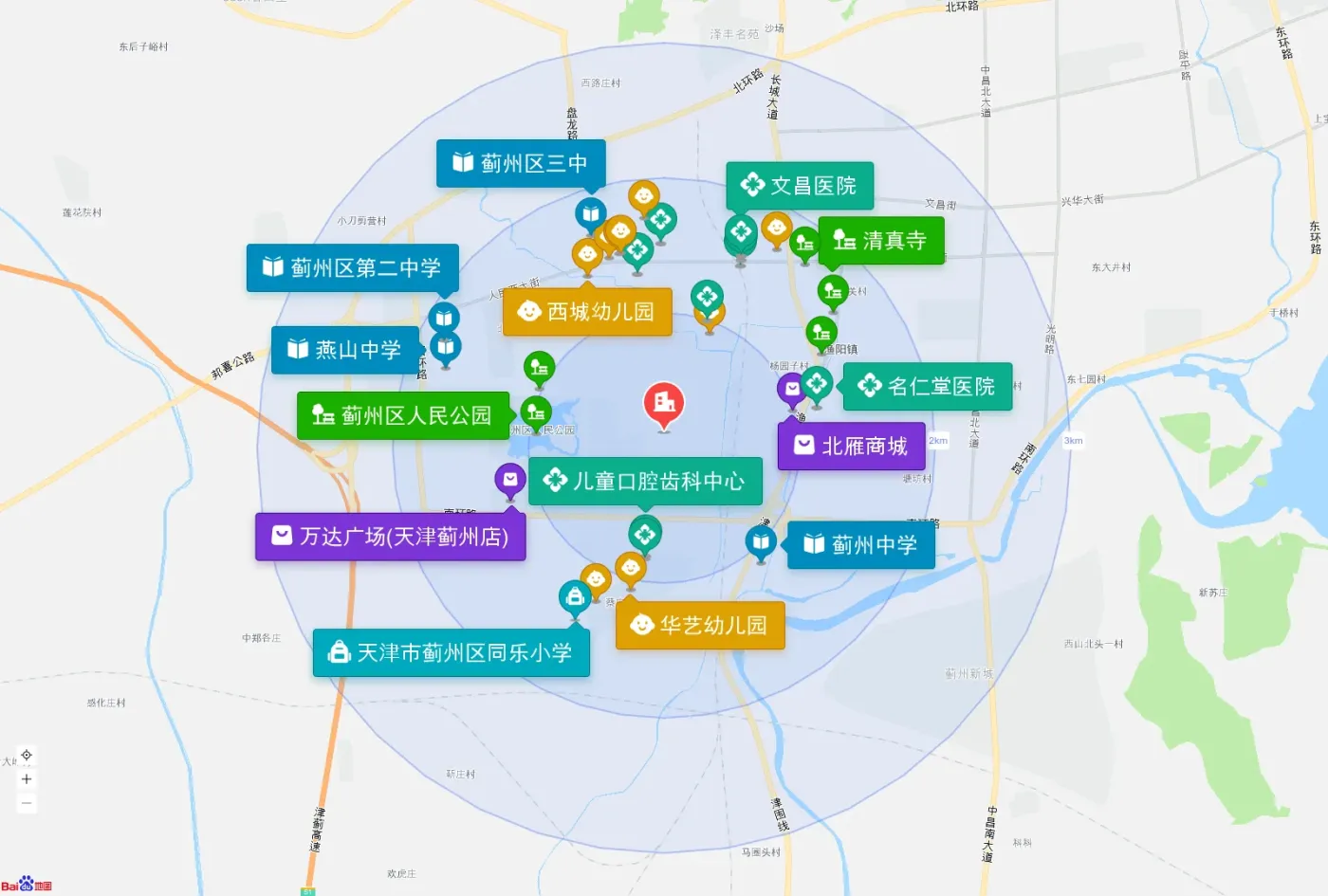Open the 蓟州区三中 school marker
This screenshot has width=1328, height=896.
click(x=520, y=163)
